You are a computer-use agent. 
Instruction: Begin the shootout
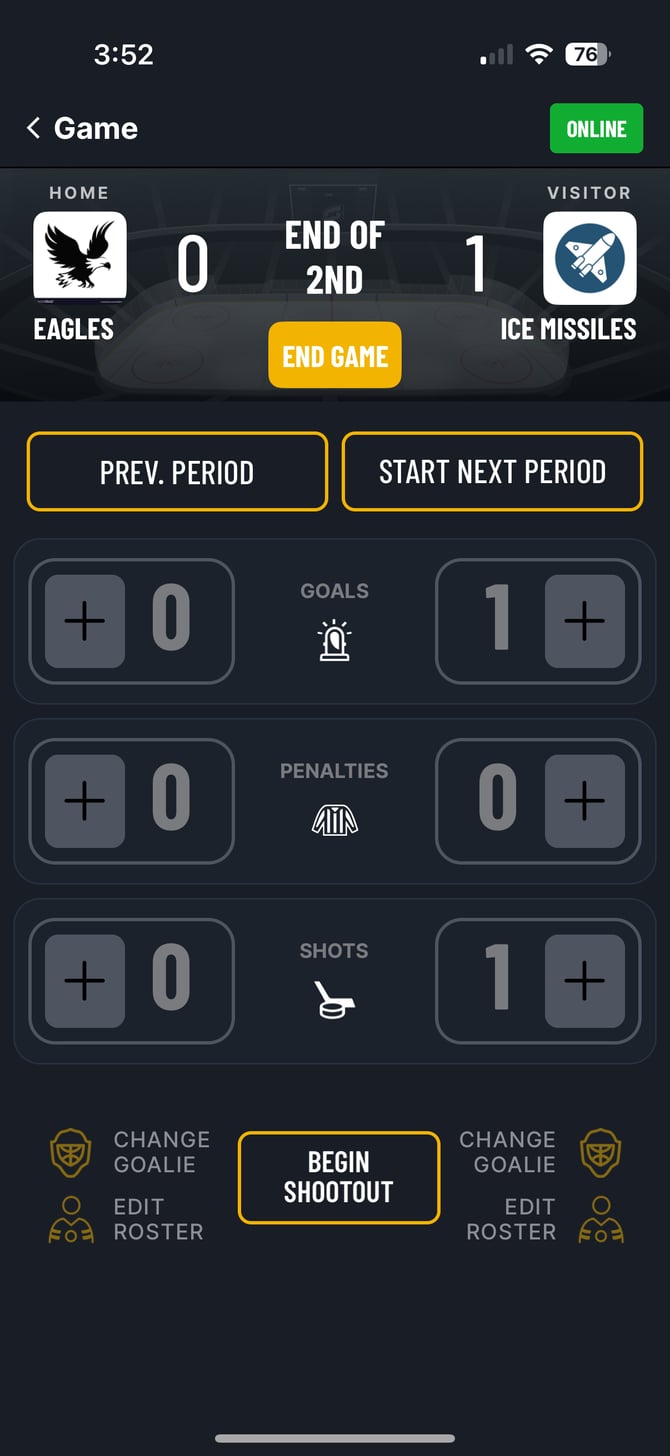(x=339, y=1177)
